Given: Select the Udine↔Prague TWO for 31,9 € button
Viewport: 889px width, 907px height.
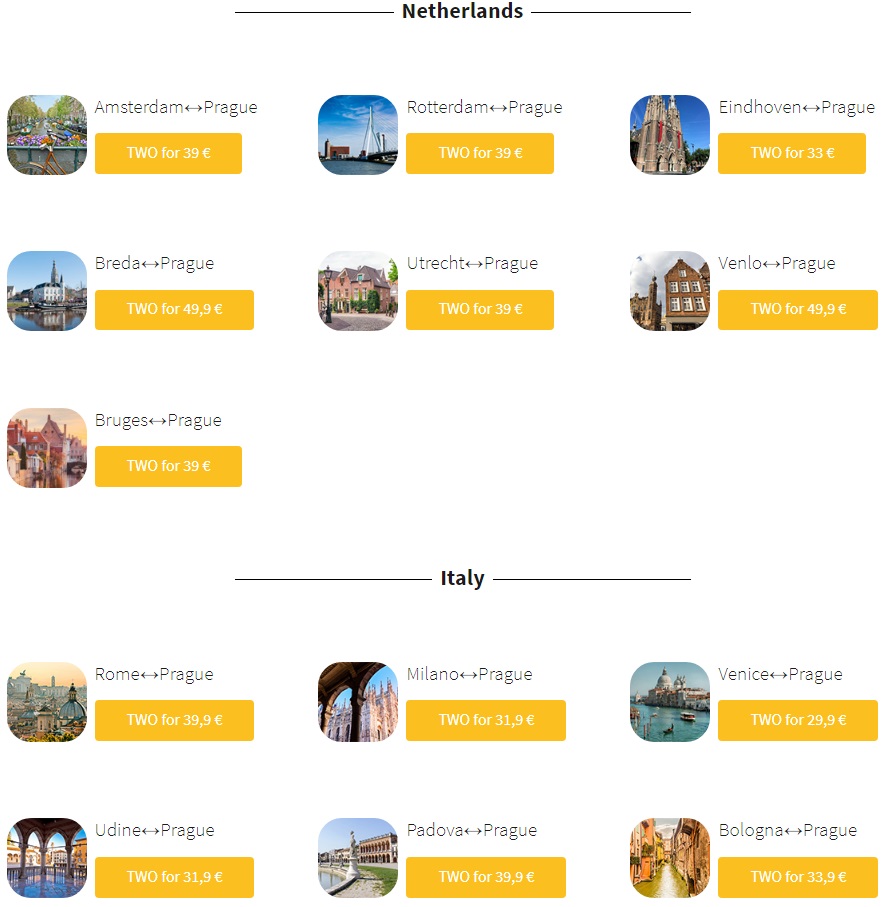Looking at the screenshot, I should pyautogui.click(x=174, y=877).
